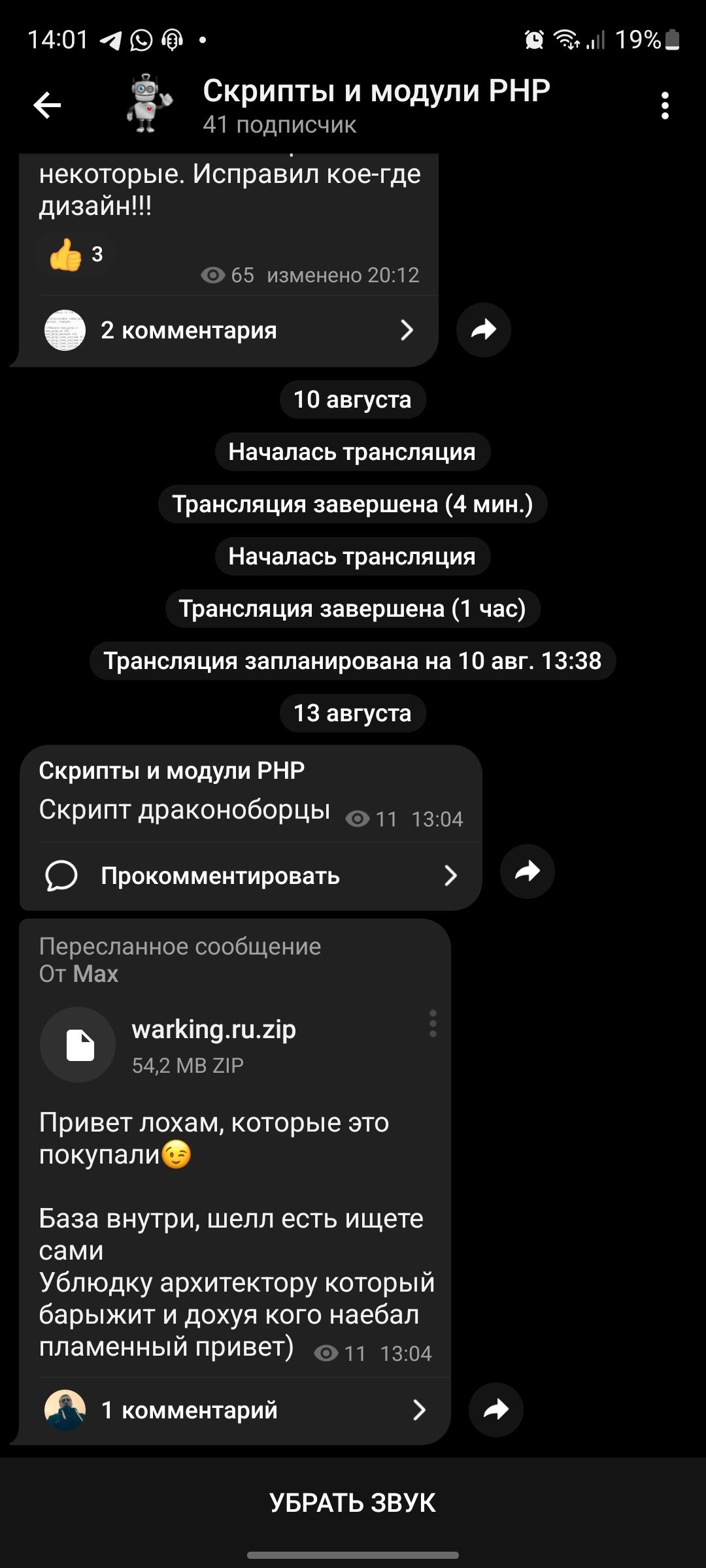Open the scheduled 10 авг. 13:38 broadcast notice
Image resolution: width=706 pixels, height=1568 pixels.
tap(353, 661)
